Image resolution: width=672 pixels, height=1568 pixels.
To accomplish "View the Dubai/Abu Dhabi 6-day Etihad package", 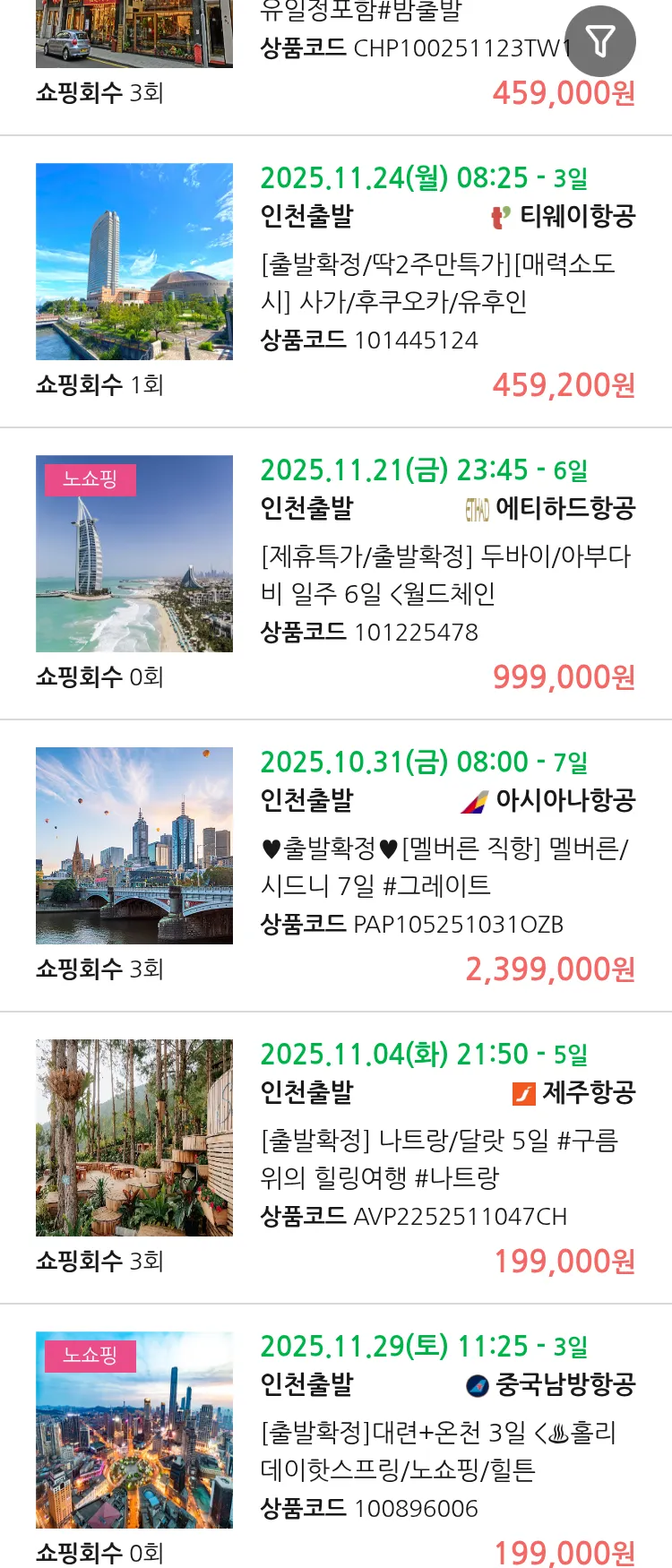I will coord(445,575).
